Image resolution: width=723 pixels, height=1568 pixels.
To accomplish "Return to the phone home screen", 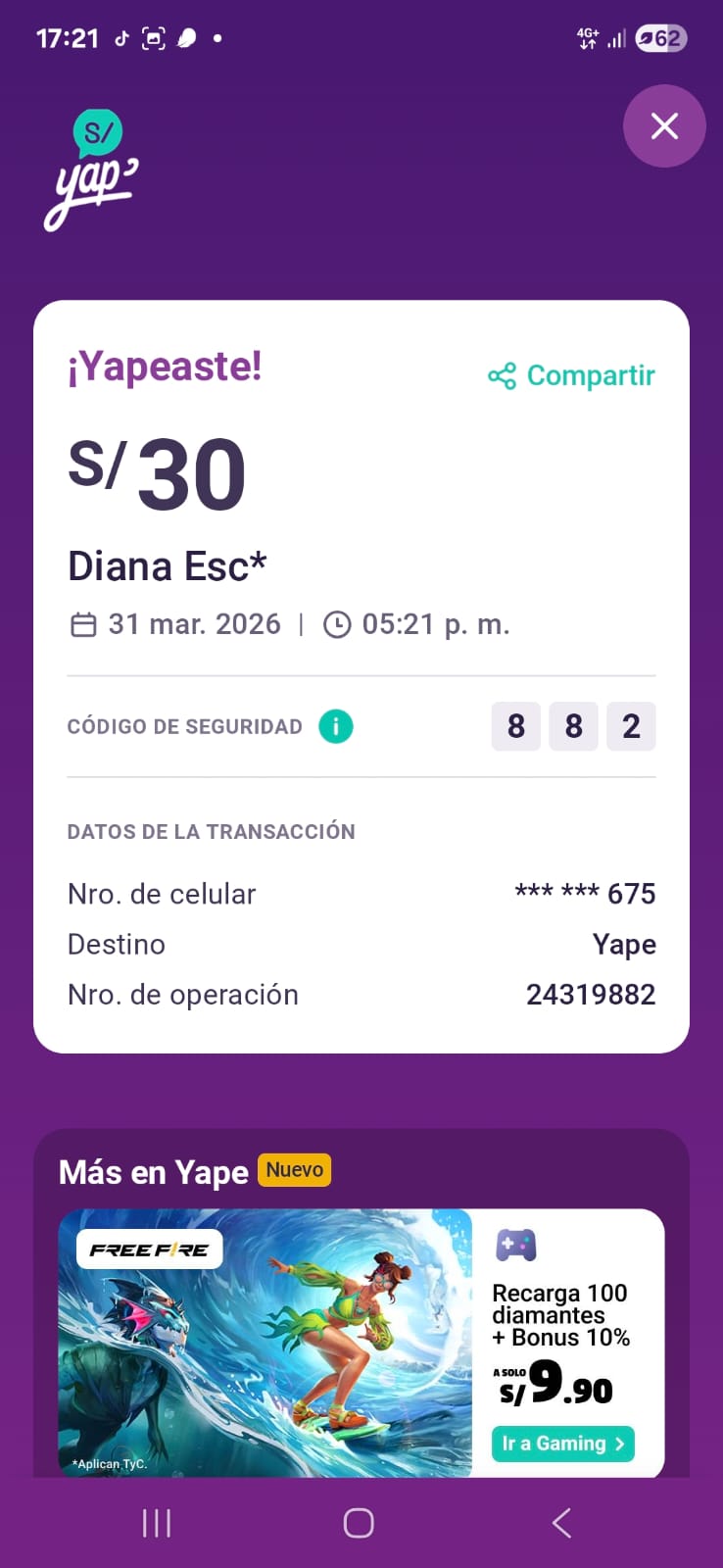I will tap(359, 1523).
